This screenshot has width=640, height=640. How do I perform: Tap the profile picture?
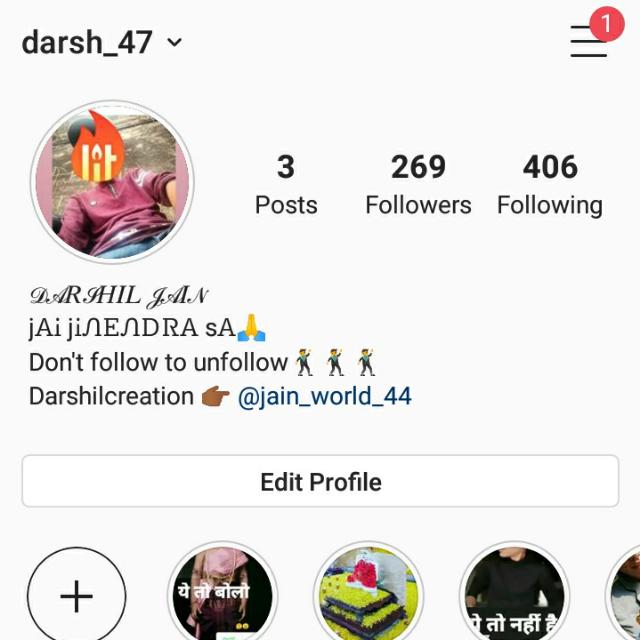point(112,182)
